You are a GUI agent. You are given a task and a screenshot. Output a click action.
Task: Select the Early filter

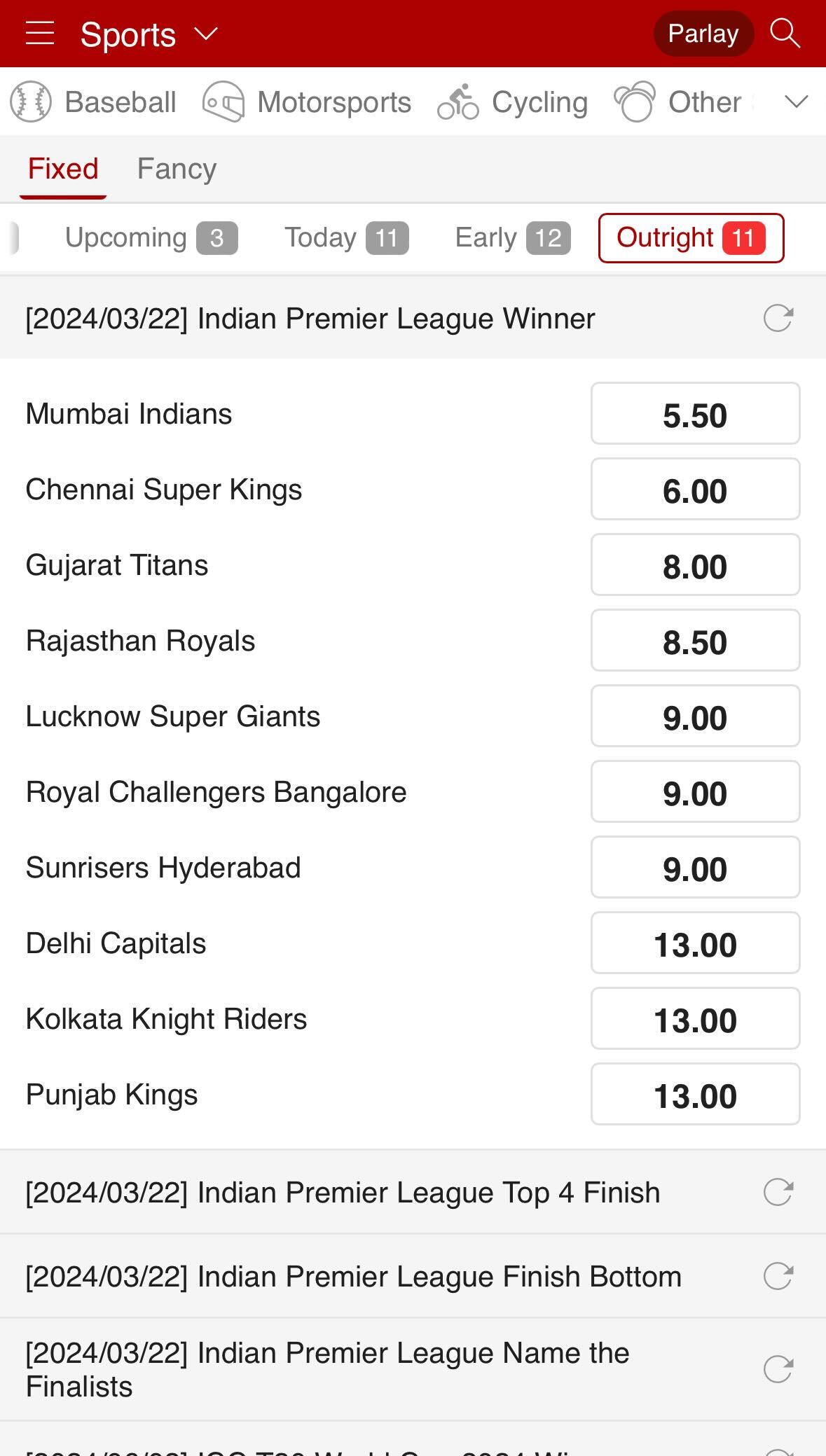[511, 237]
